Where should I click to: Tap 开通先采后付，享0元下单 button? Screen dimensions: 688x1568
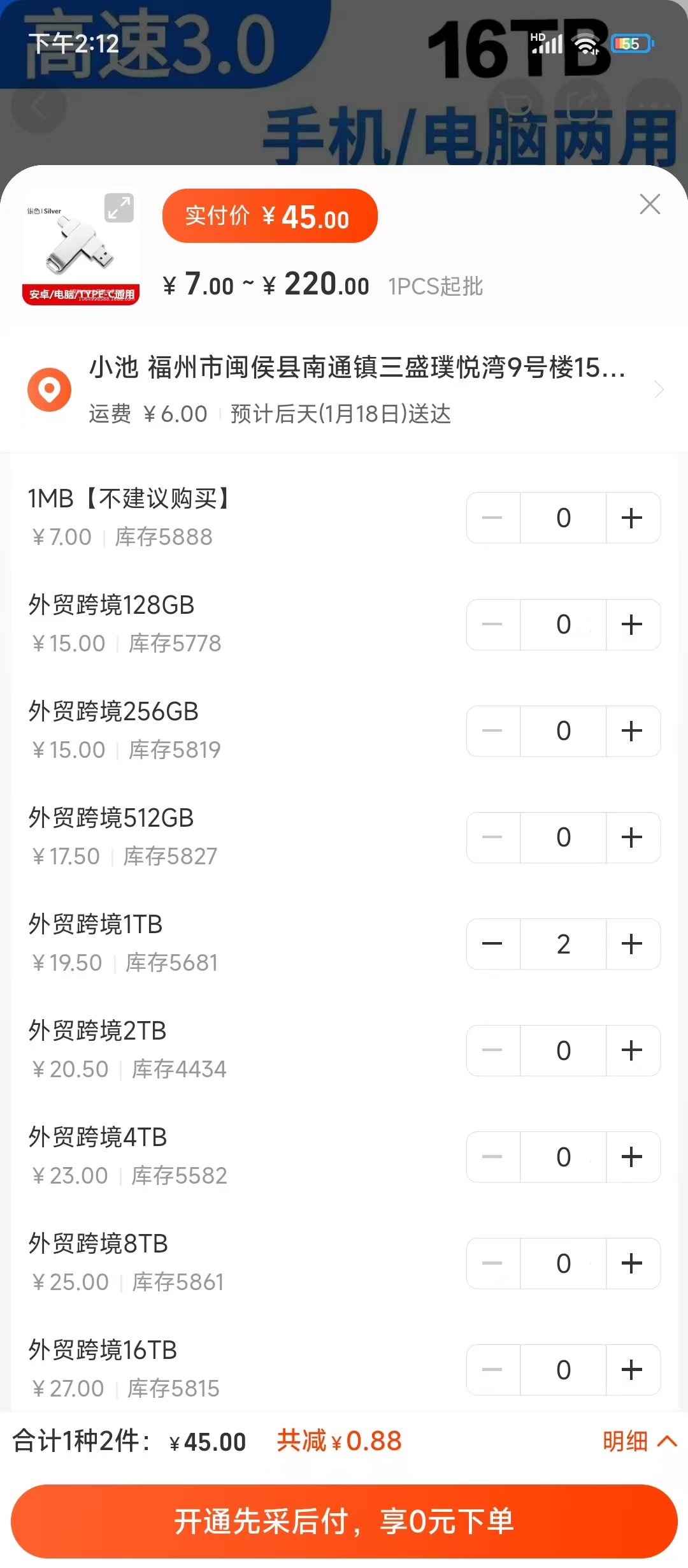344,1521
